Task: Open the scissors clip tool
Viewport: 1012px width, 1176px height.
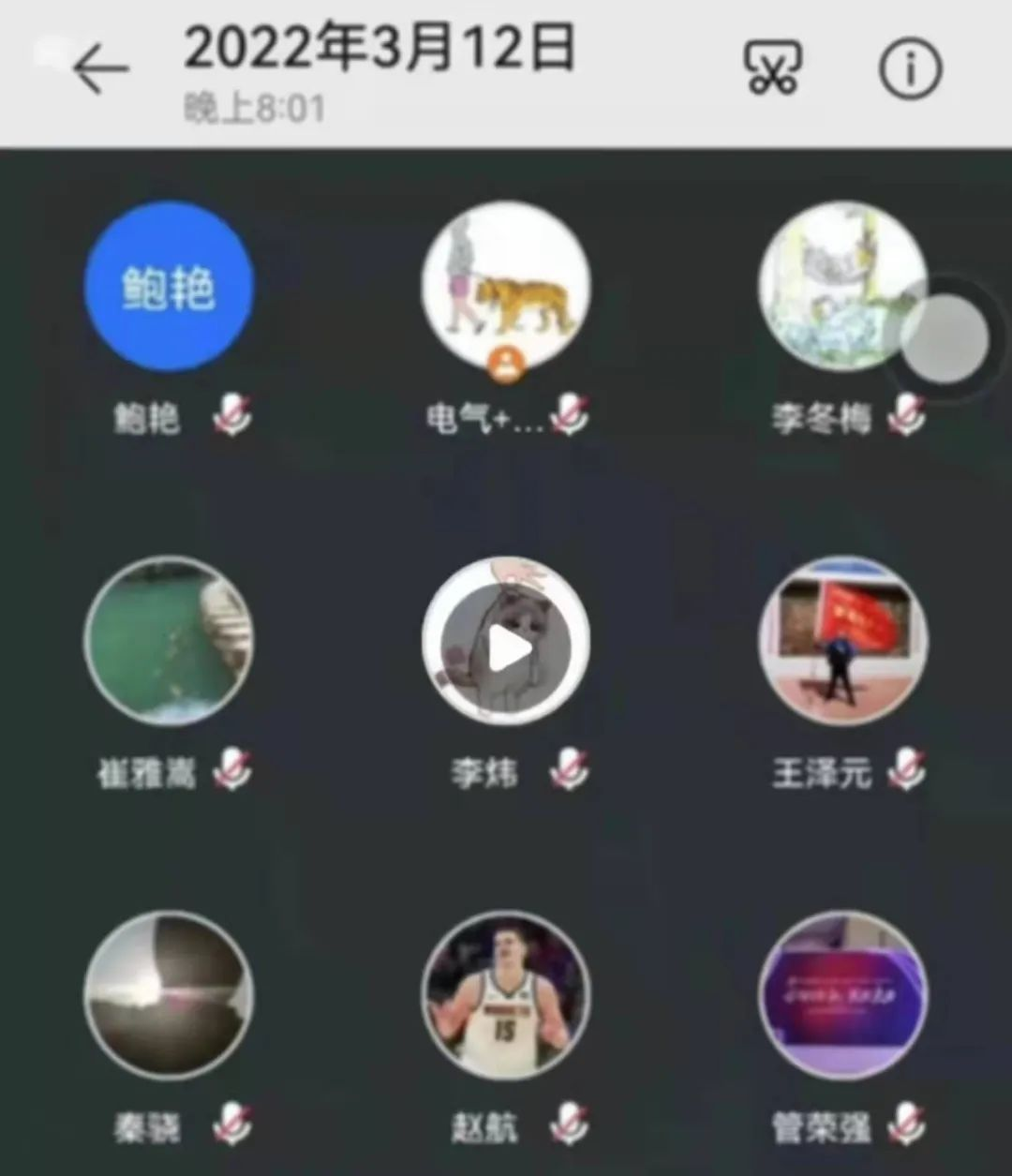Action: pos(772,67)
